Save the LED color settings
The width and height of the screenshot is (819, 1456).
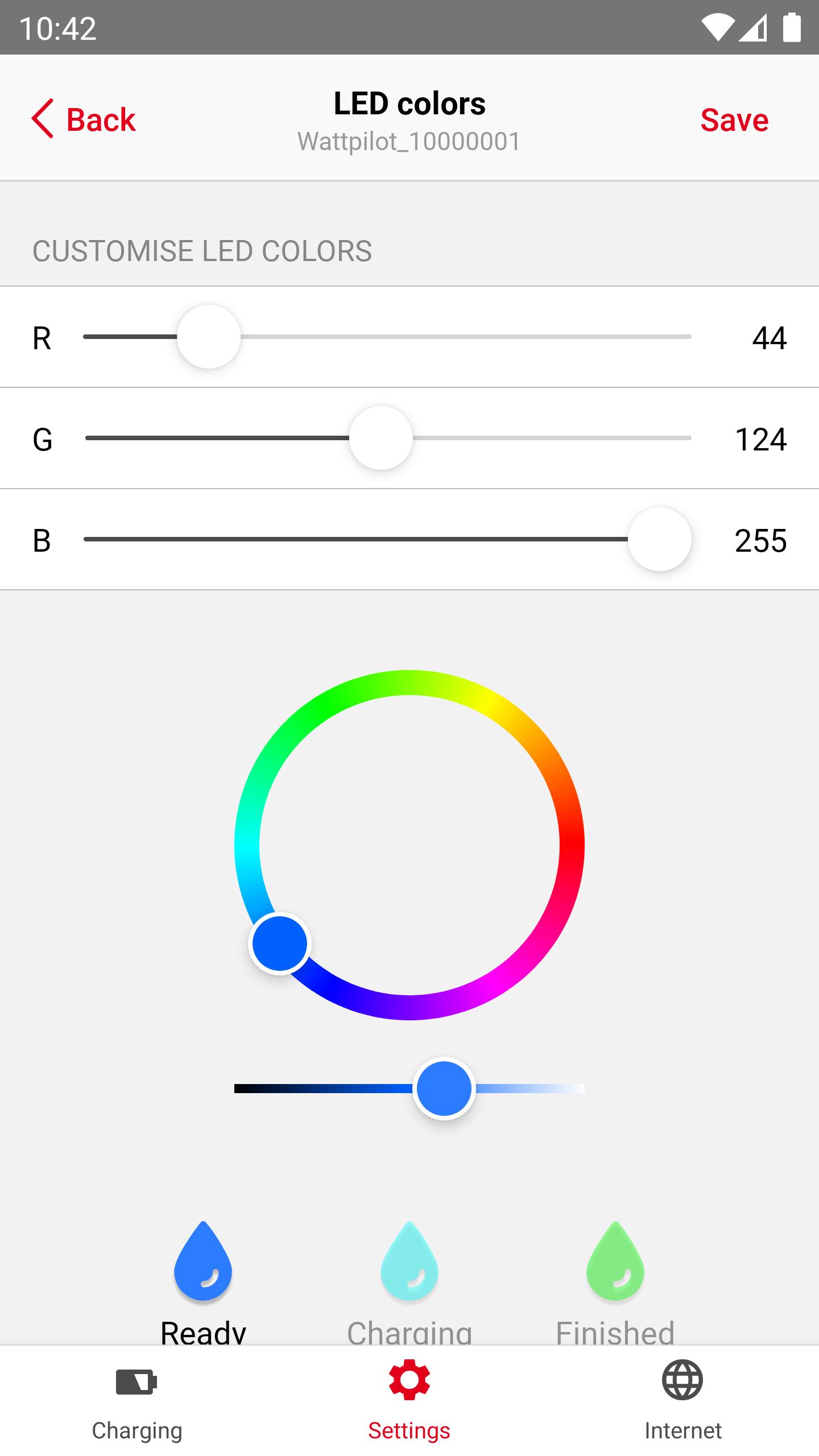coord(734,120)
